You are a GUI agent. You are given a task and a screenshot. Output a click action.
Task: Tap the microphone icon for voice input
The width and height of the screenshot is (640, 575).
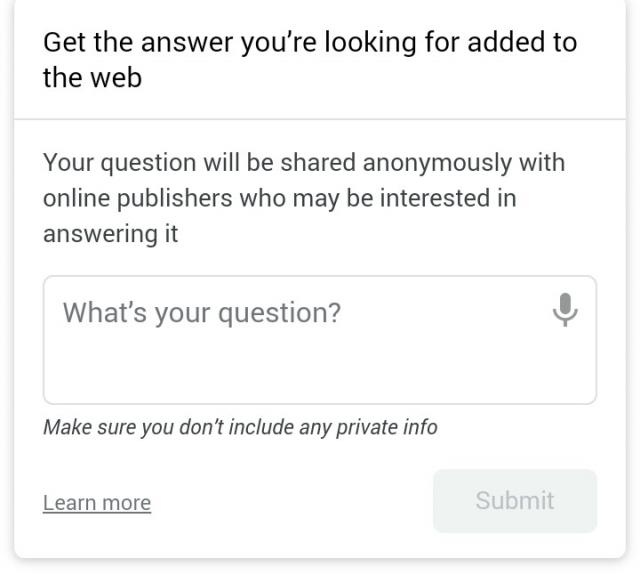[565, 311]
